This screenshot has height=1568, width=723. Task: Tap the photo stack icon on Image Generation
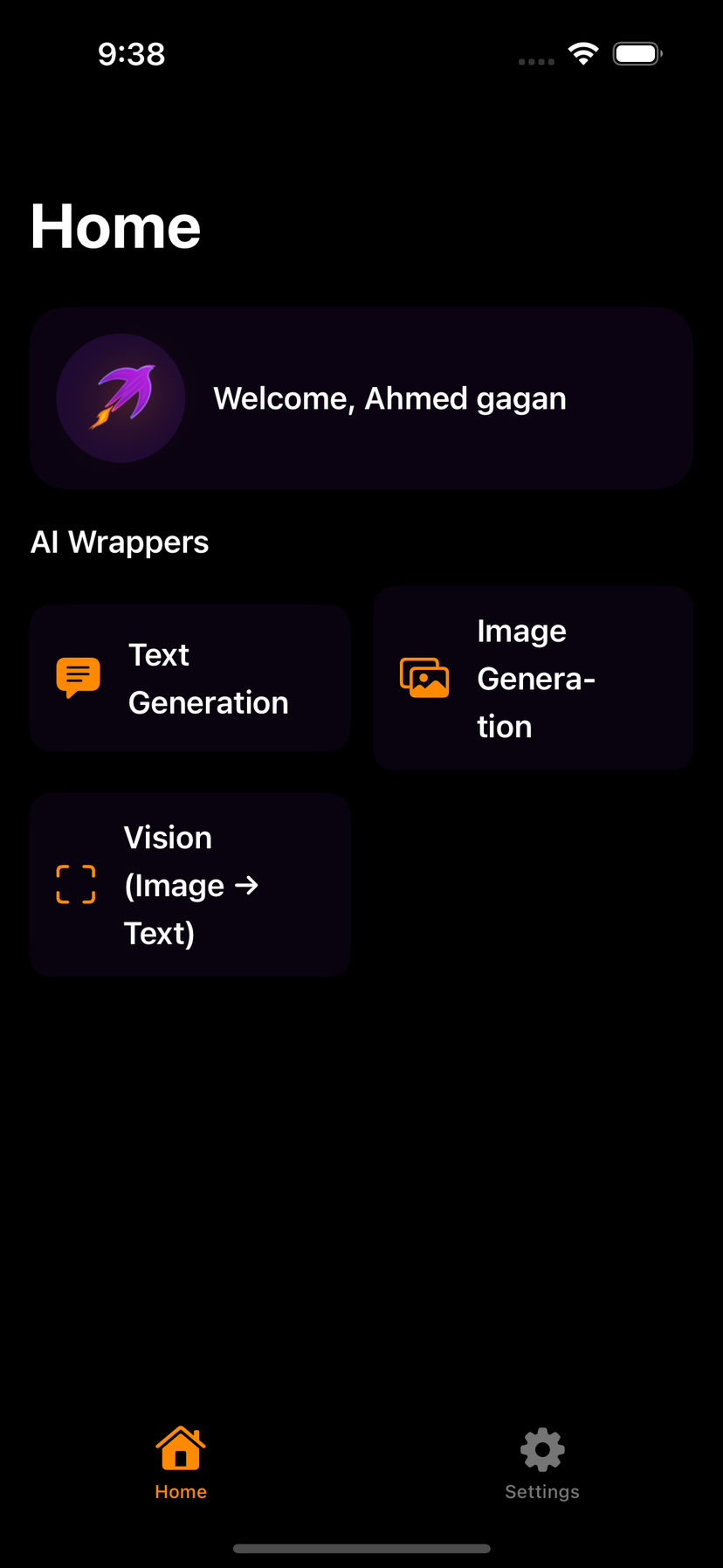(423, 677)
